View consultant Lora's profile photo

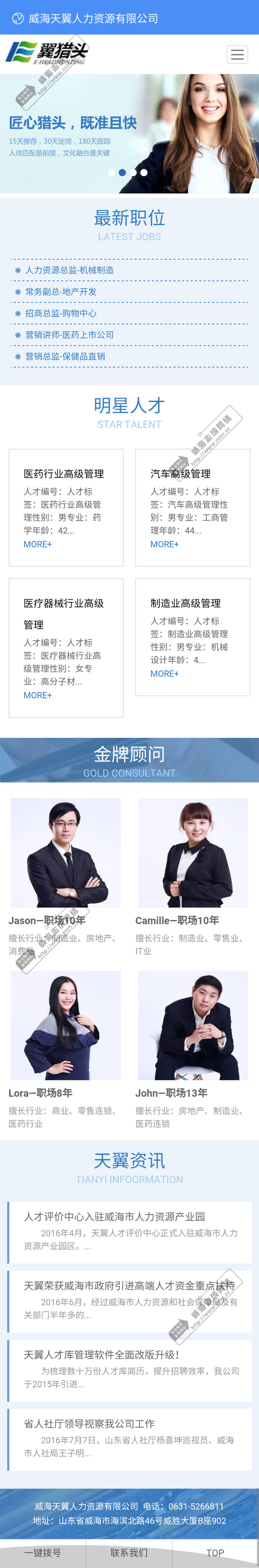(x=66, y=1025)
